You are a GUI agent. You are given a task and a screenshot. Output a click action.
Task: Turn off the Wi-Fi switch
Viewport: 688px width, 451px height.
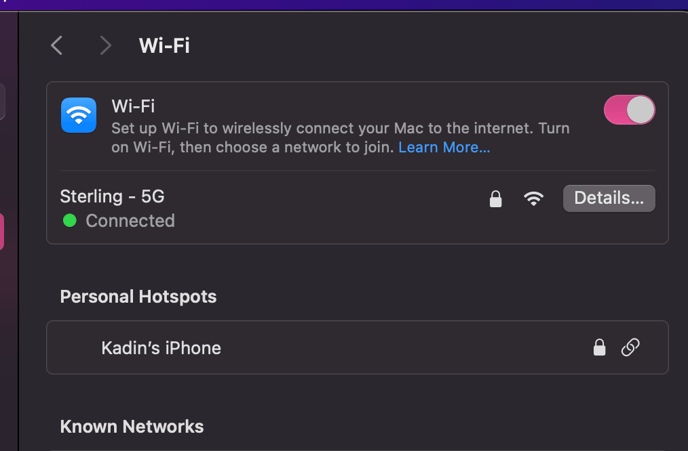(629, 110)
